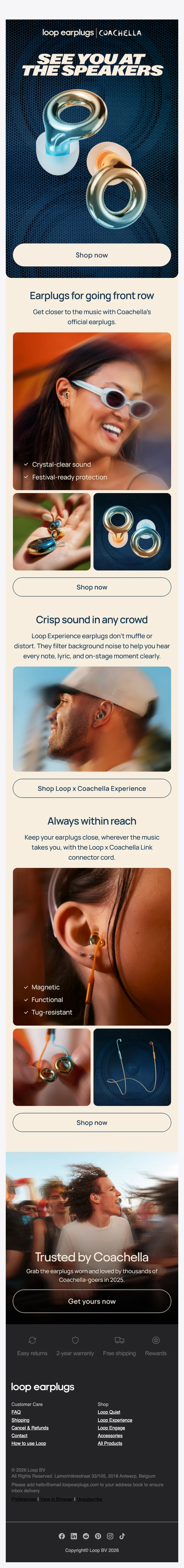Tap Shop now below the front row photos

click(x=91, y=587)
